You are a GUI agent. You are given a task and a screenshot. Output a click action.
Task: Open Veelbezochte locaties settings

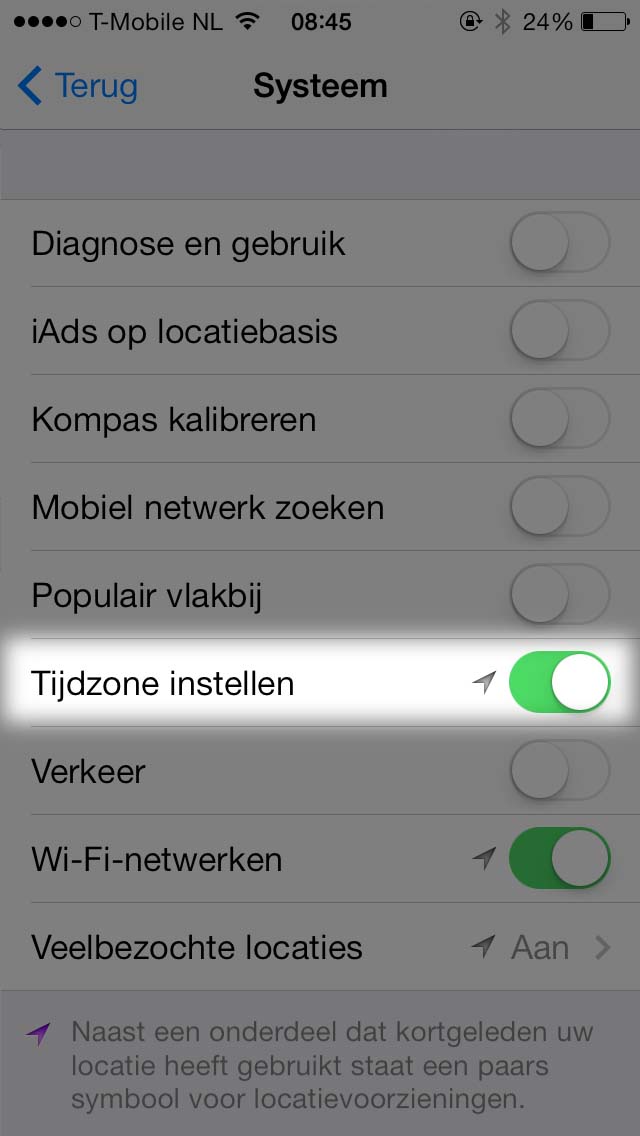pyautogui.click(x=320, y=947)
